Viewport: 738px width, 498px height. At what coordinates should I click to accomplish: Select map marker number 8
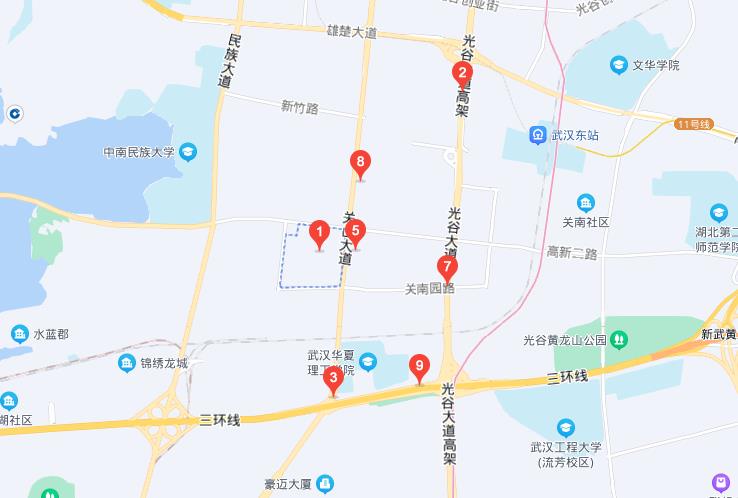tap(361, 161)
